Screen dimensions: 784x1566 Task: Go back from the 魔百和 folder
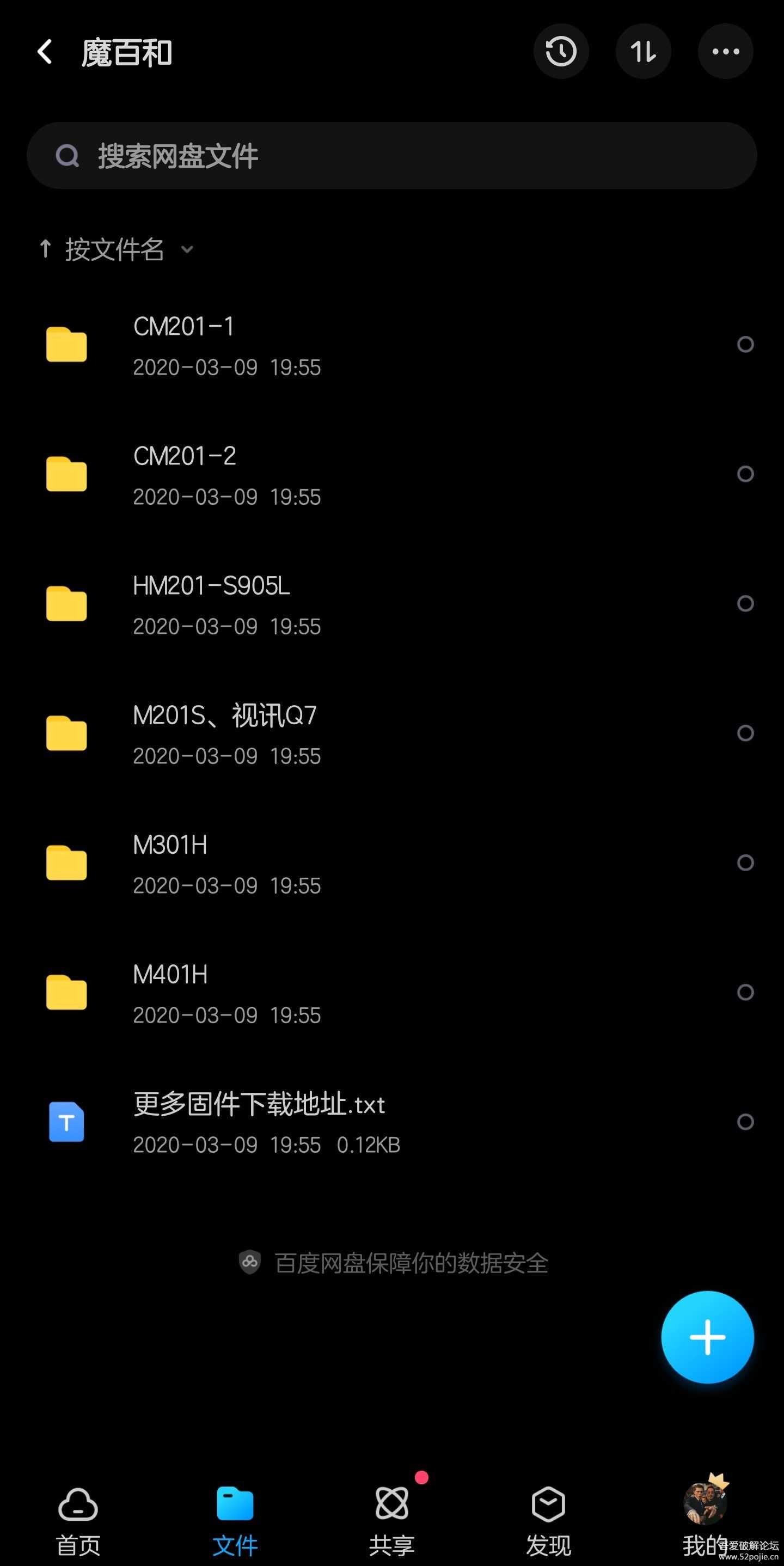point(45,52)
